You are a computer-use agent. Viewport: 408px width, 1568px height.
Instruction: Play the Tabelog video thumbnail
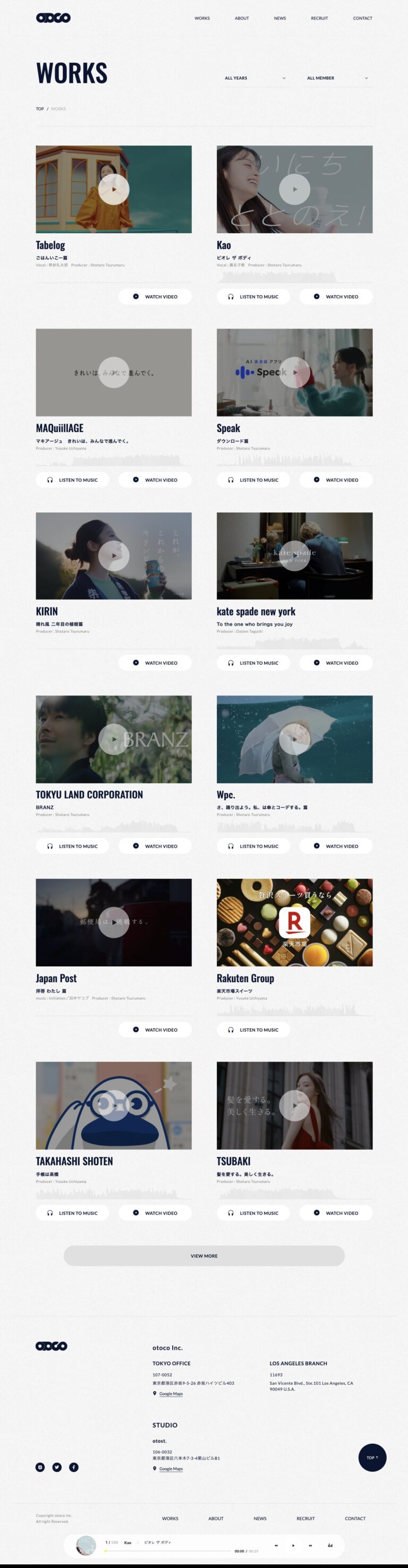[x=114, y=190]
